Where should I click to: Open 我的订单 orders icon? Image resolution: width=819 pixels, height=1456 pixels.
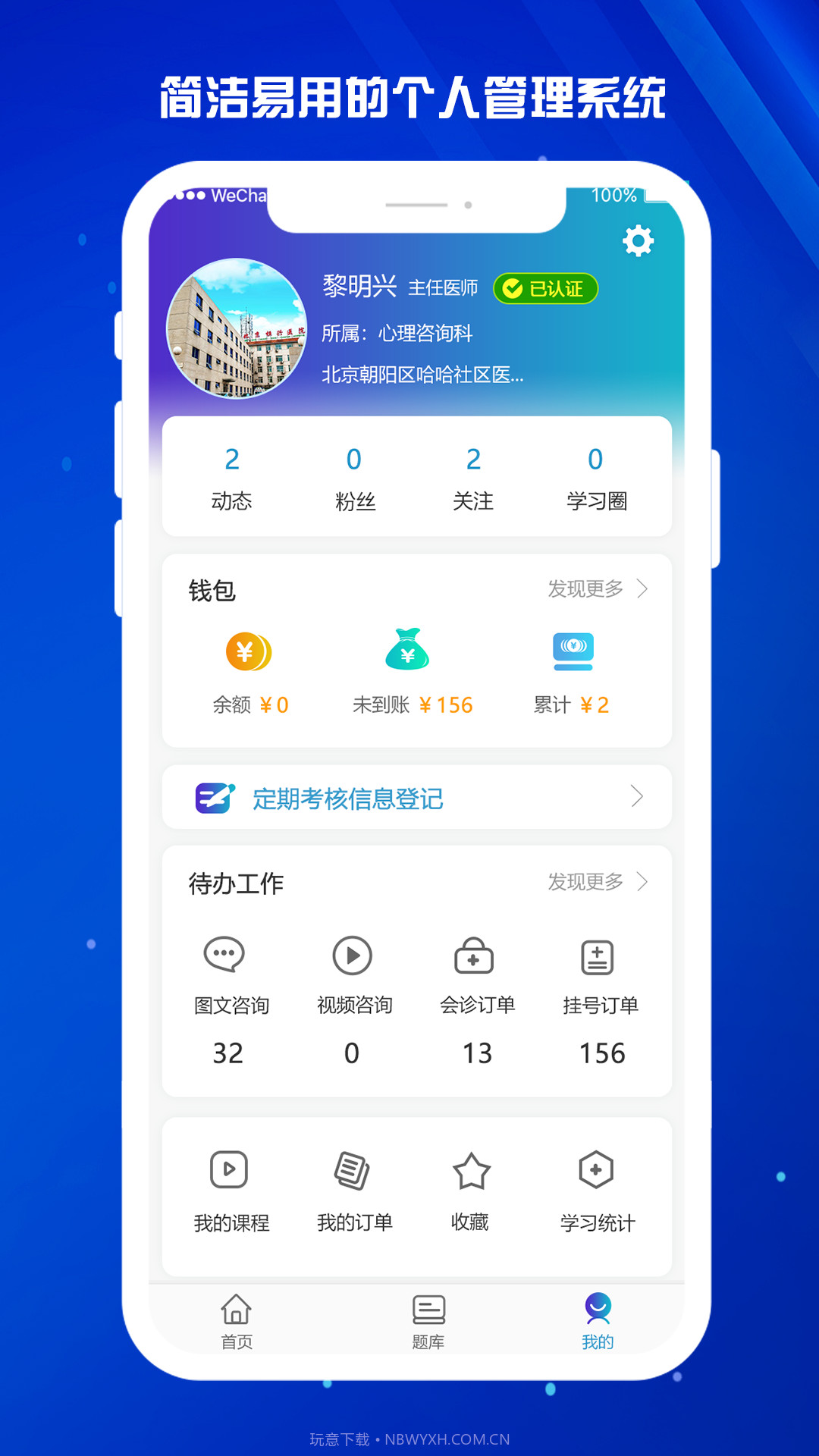[351, 1170]
